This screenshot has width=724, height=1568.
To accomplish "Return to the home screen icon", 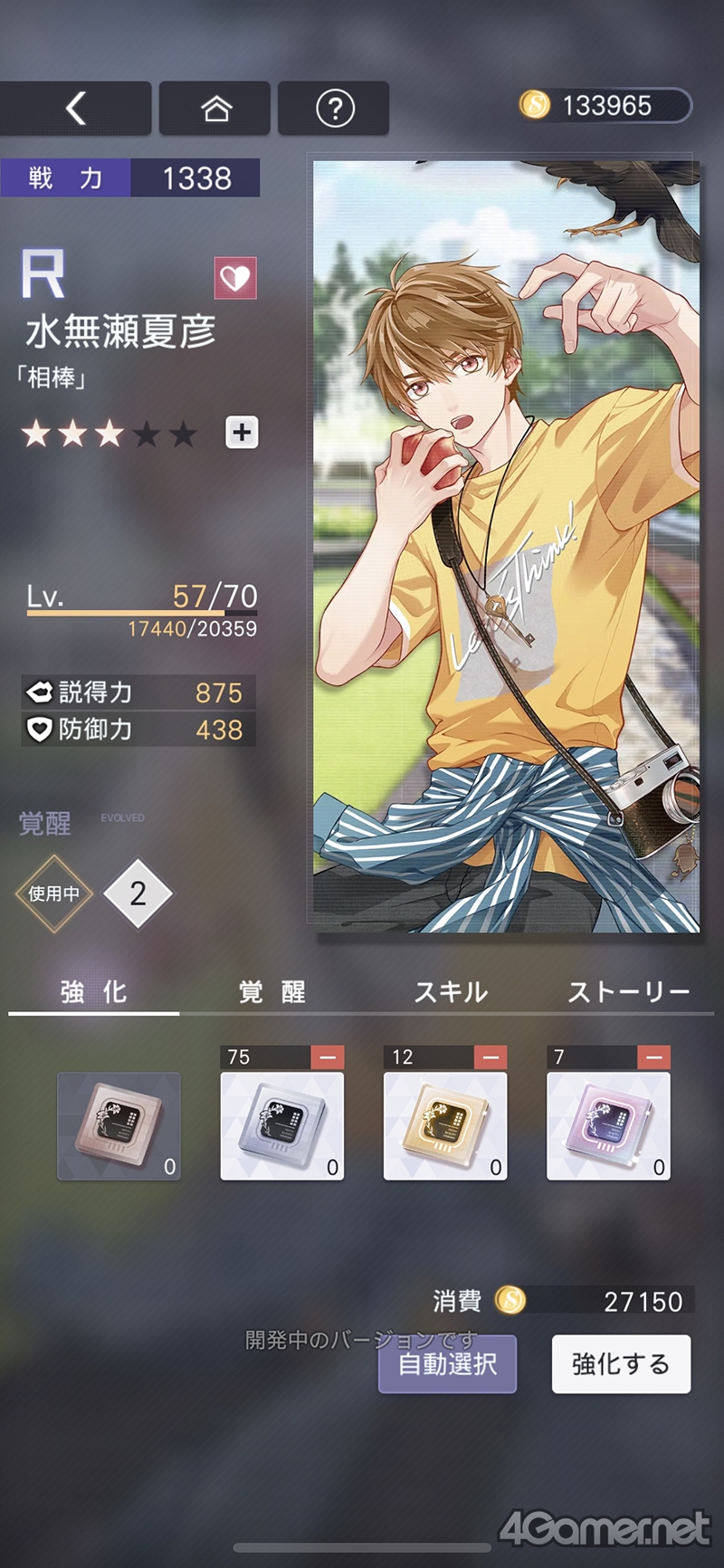I will click(x=215, y=108).
